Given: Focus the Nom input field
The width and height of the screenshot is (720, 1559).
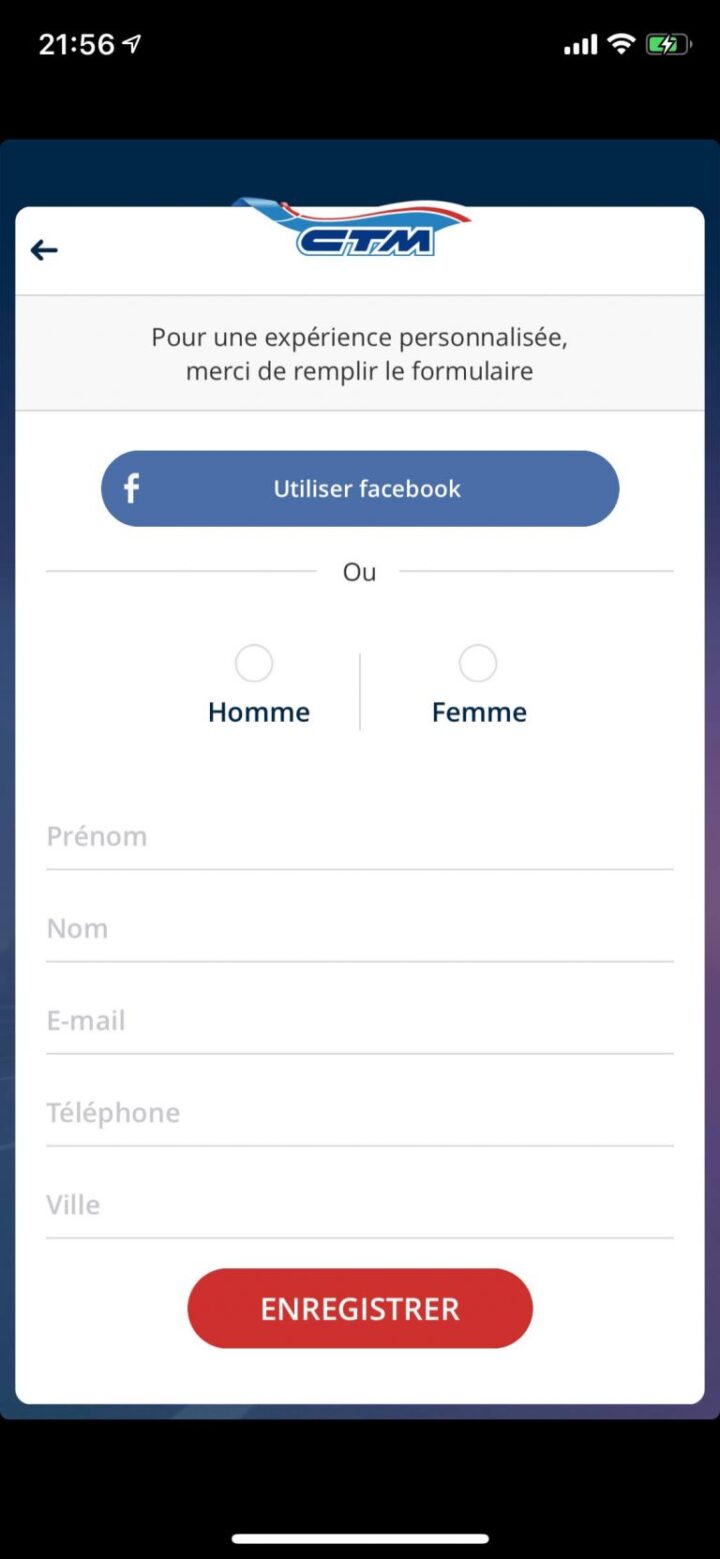Looking at the screenshot, I should click(360, 929).
